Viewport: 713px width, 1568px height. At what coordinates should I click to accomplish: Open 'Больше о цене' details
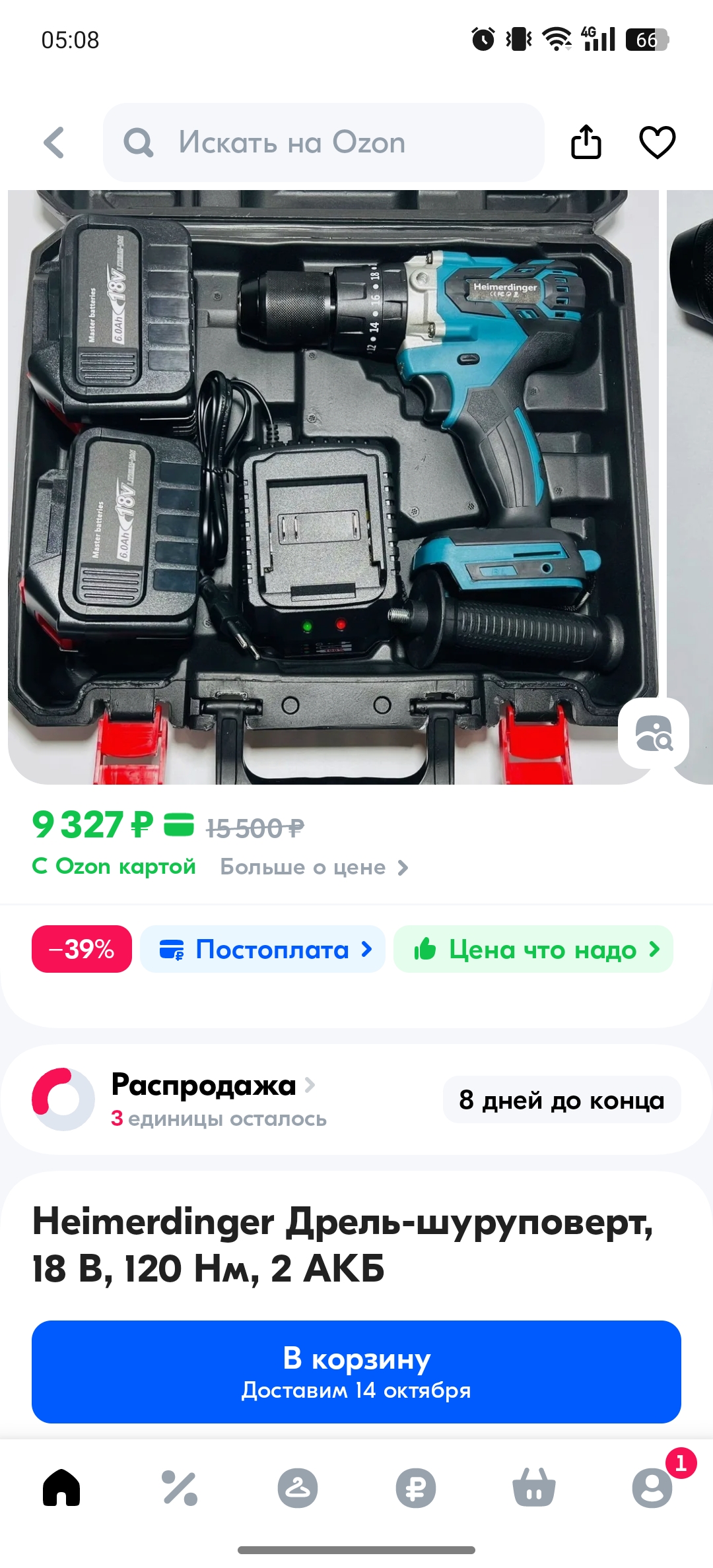point(314,867)
